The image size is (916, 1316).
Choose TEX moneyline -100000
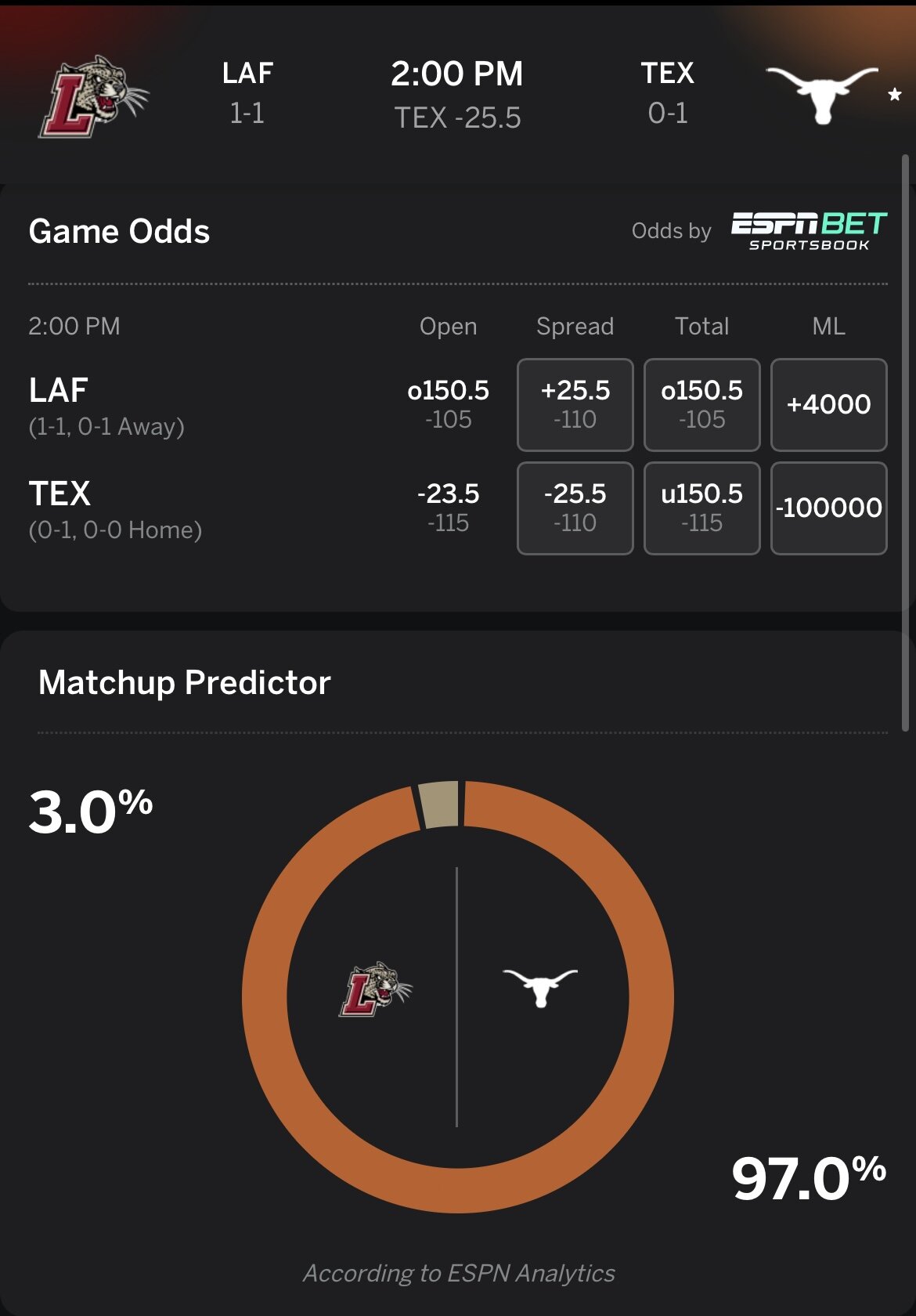coord(828,508)
